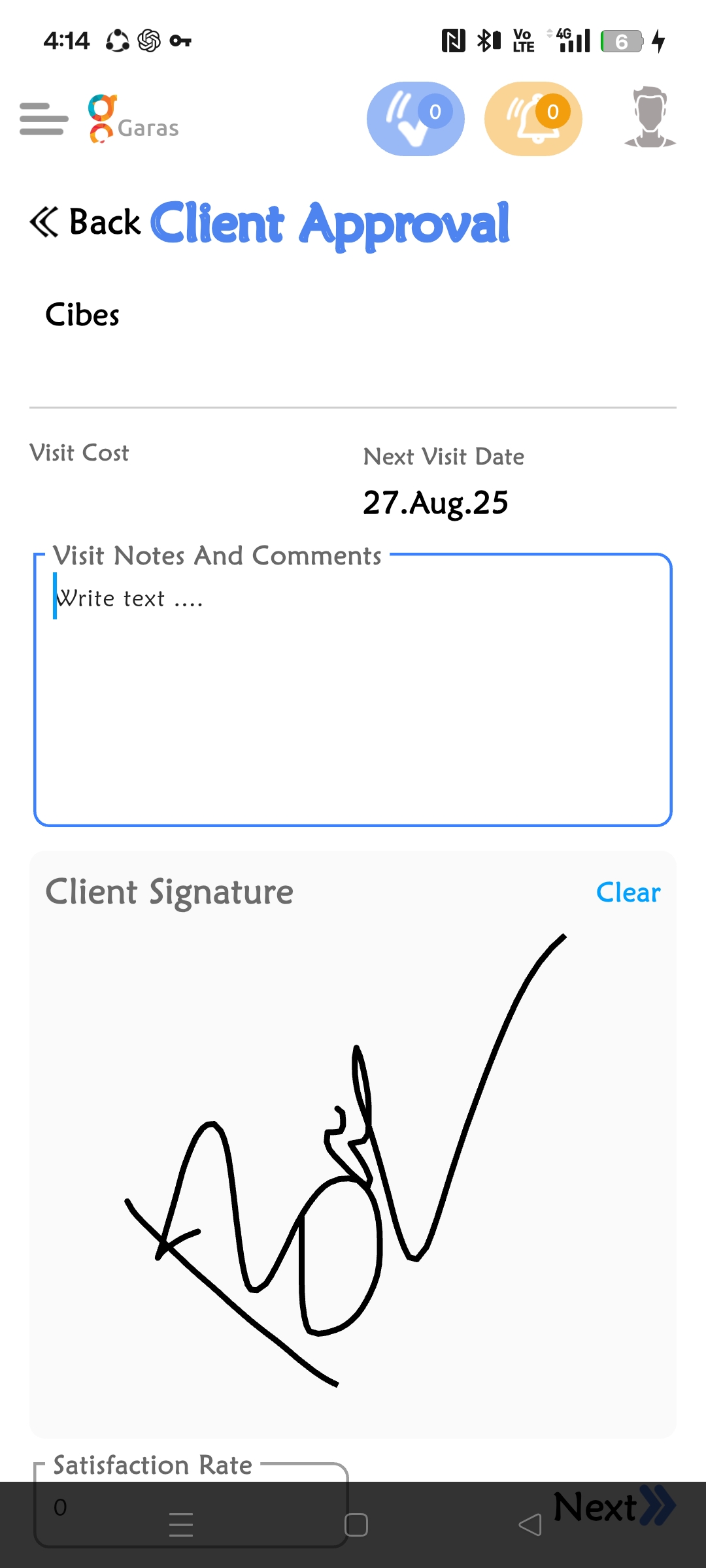Go back from Client Approval
The width and height of the screenshot is (706, 1568).
click(85, 222)
